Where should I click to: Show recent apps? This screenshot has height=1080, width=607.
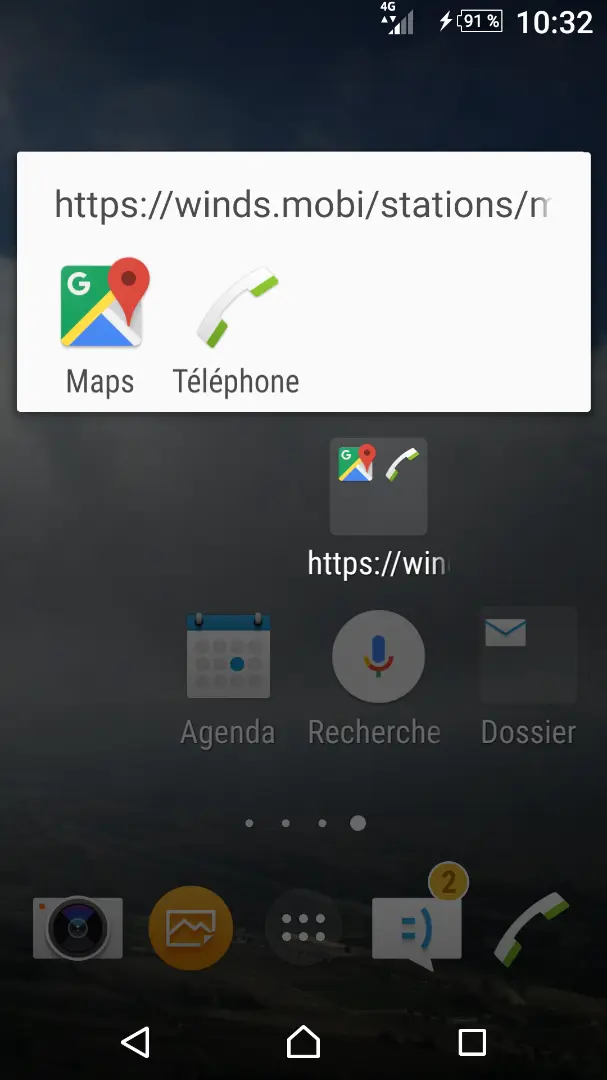473,1043
